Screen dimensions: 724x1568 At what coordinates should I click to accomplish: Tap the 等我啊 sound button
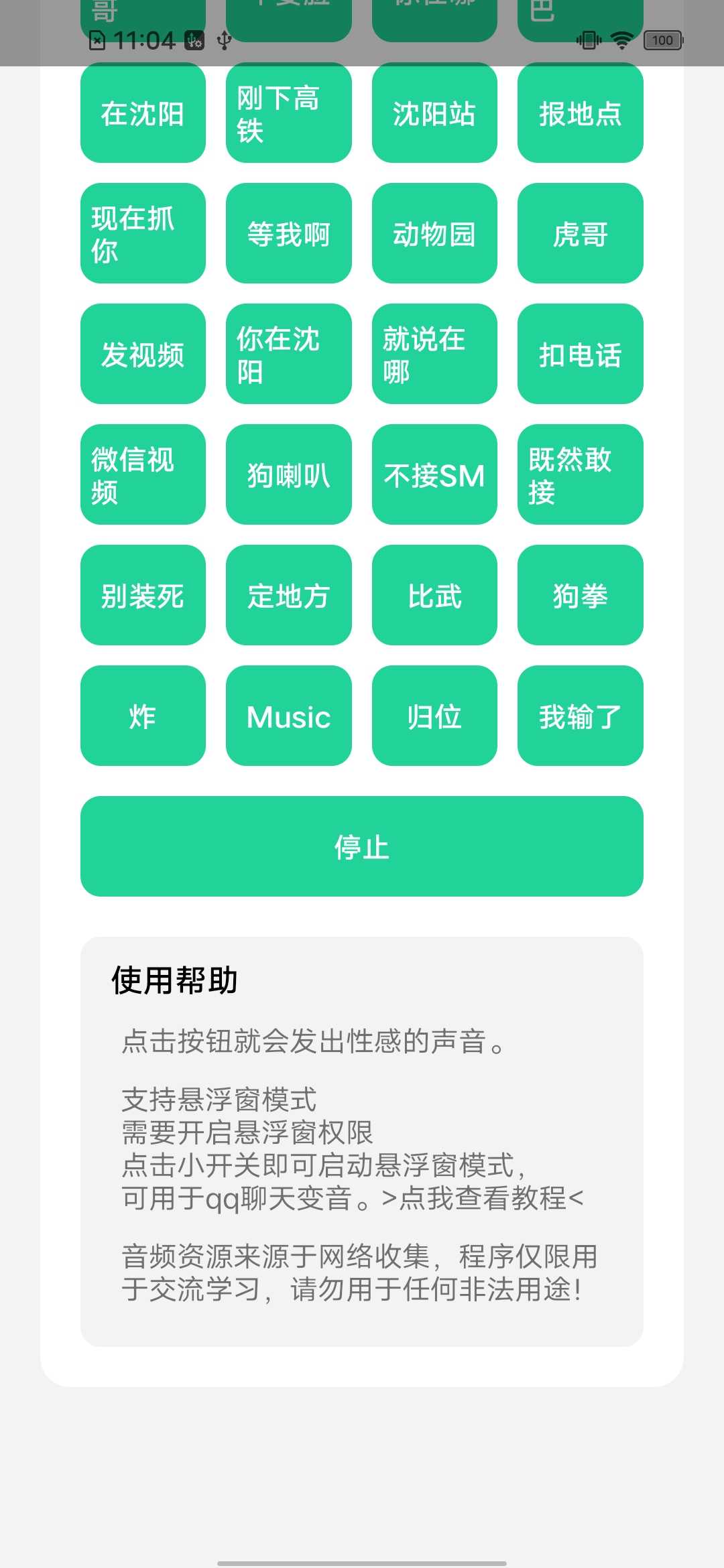click(x=288, y=233)
